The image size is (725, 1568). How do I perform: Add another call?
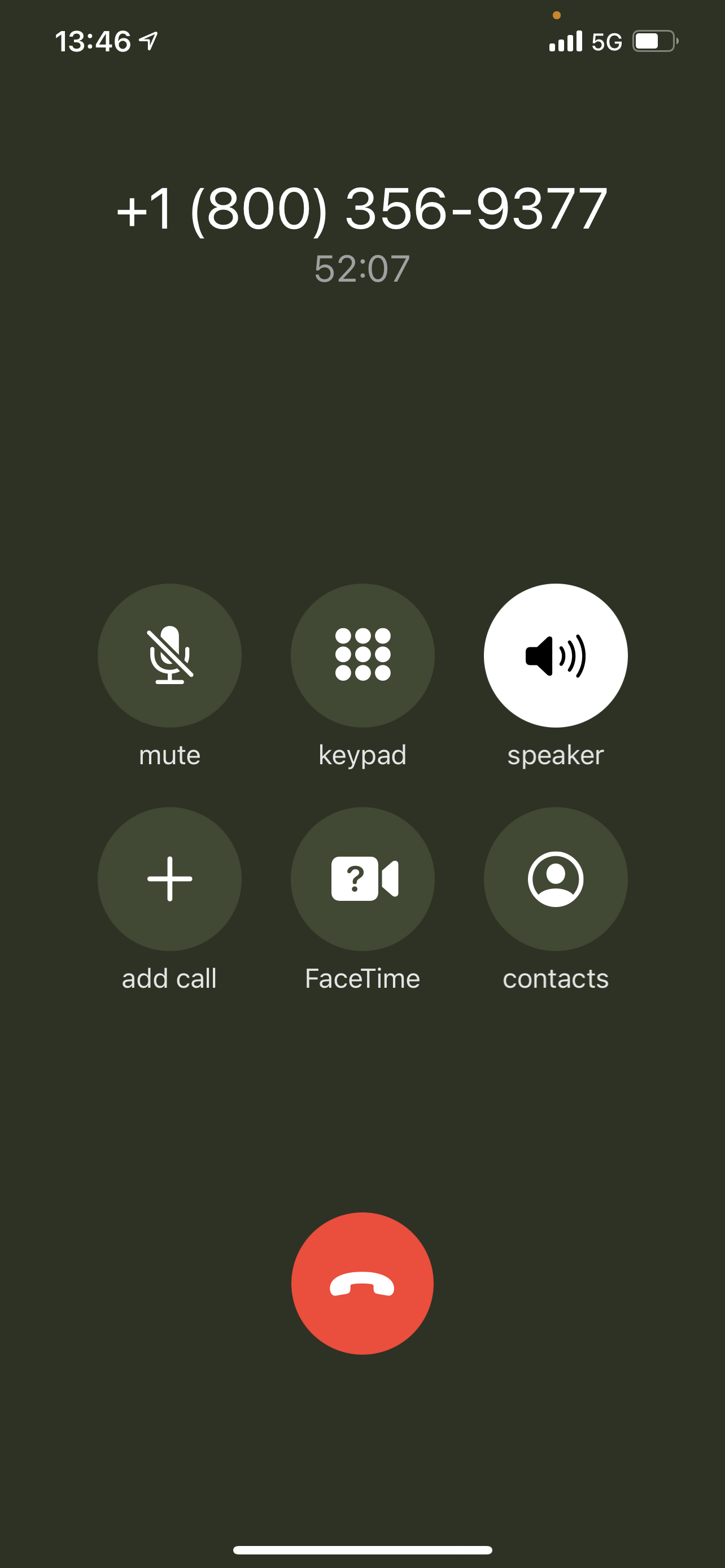[169, 878]
